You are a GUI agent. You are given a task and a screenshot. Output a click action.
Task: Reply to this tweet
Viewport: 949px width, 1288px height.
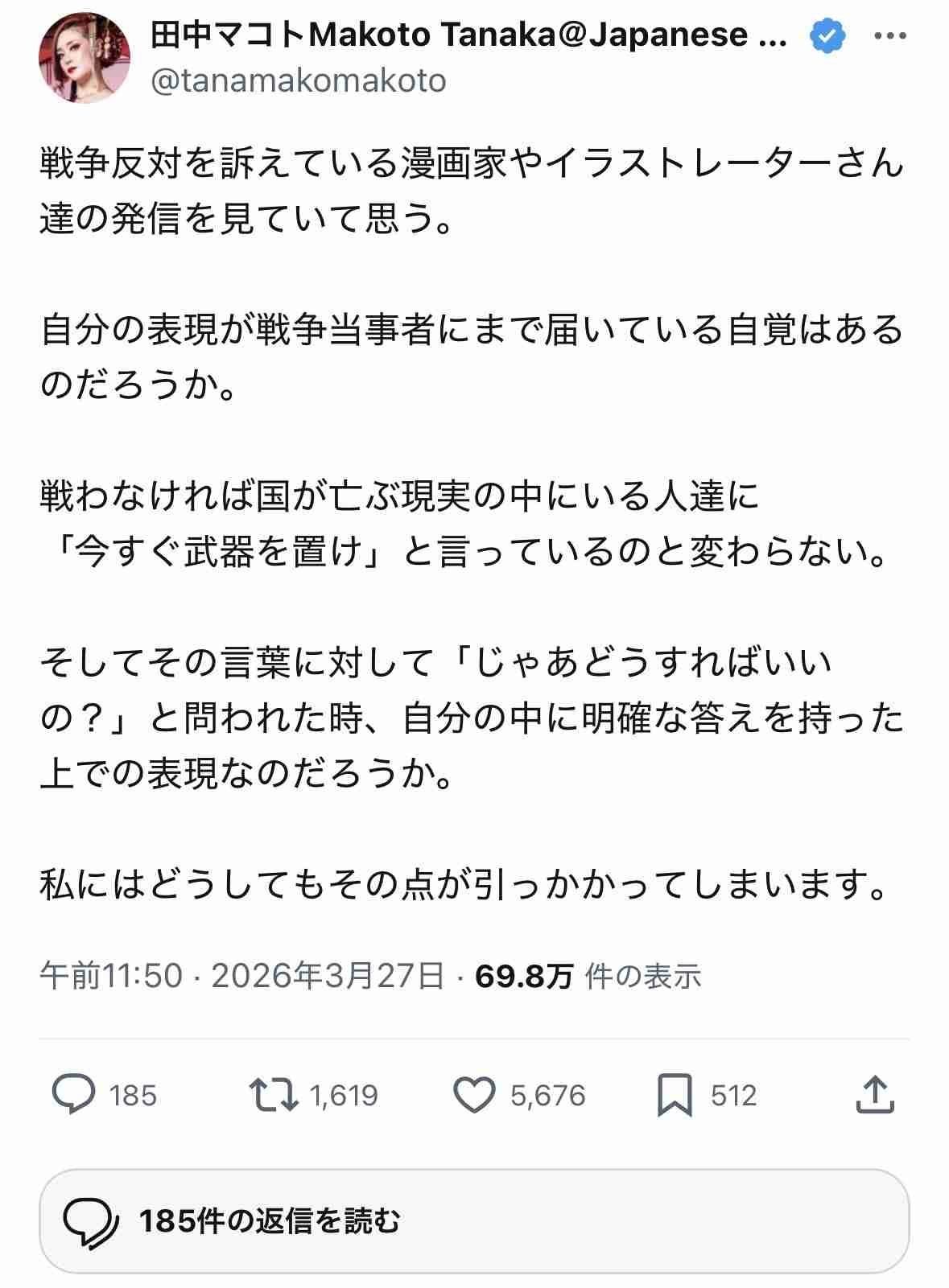click(x=74, y=1095)
